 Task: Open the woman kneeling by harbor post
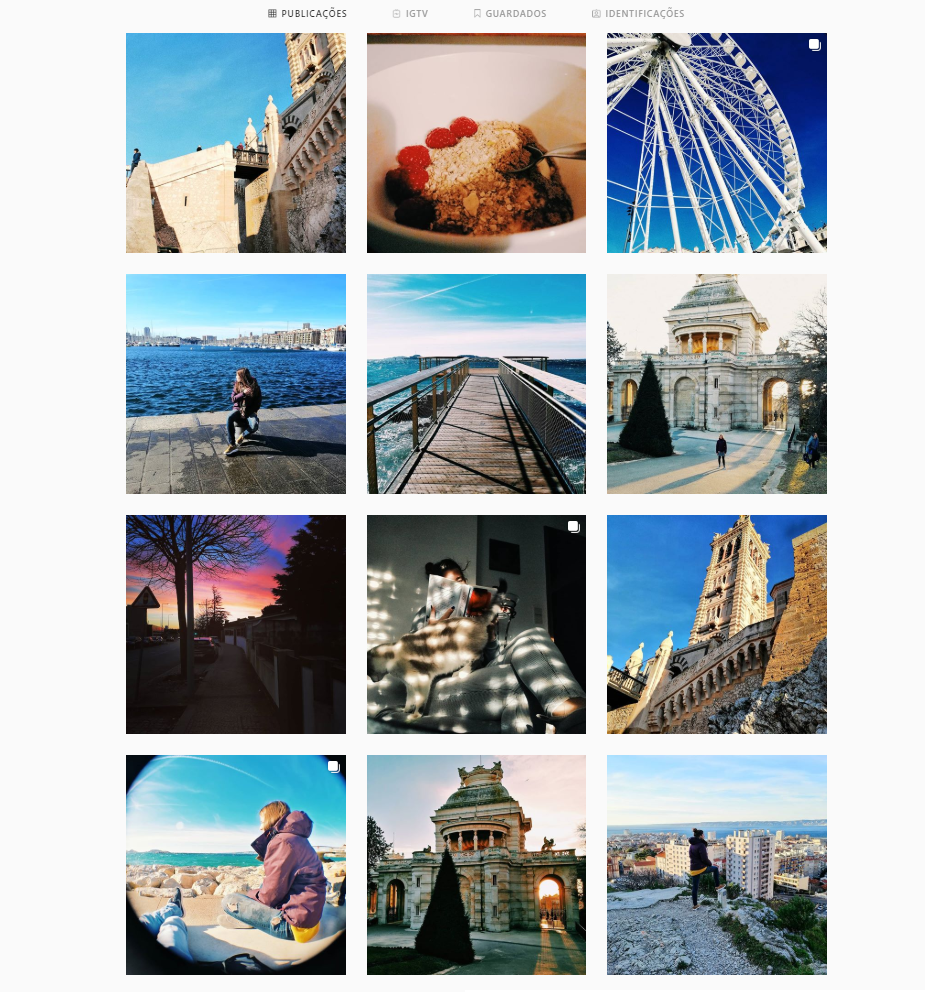[x=235, y=384]
